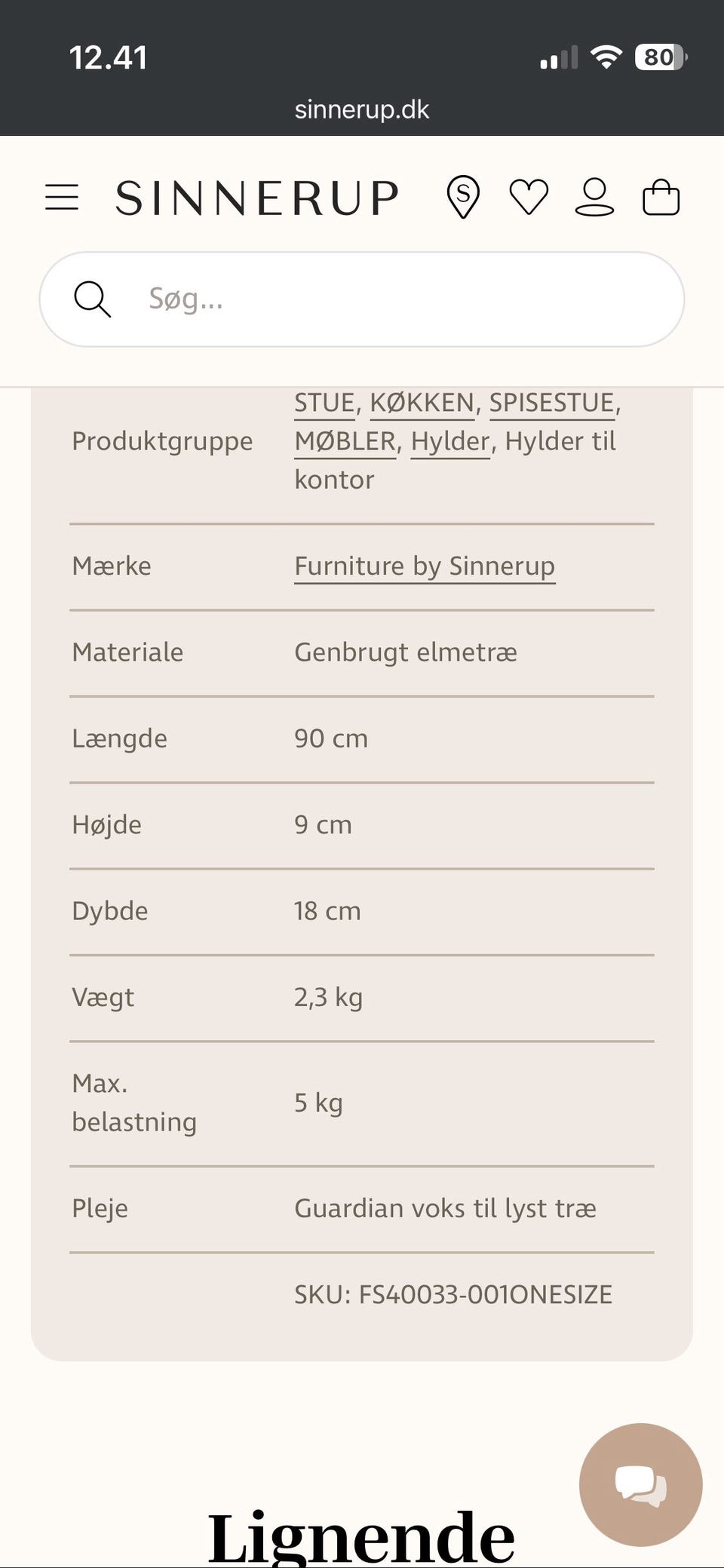
Task: Select the Materiale row value Genbrugt elmetræ
Action: click(405, 652)
